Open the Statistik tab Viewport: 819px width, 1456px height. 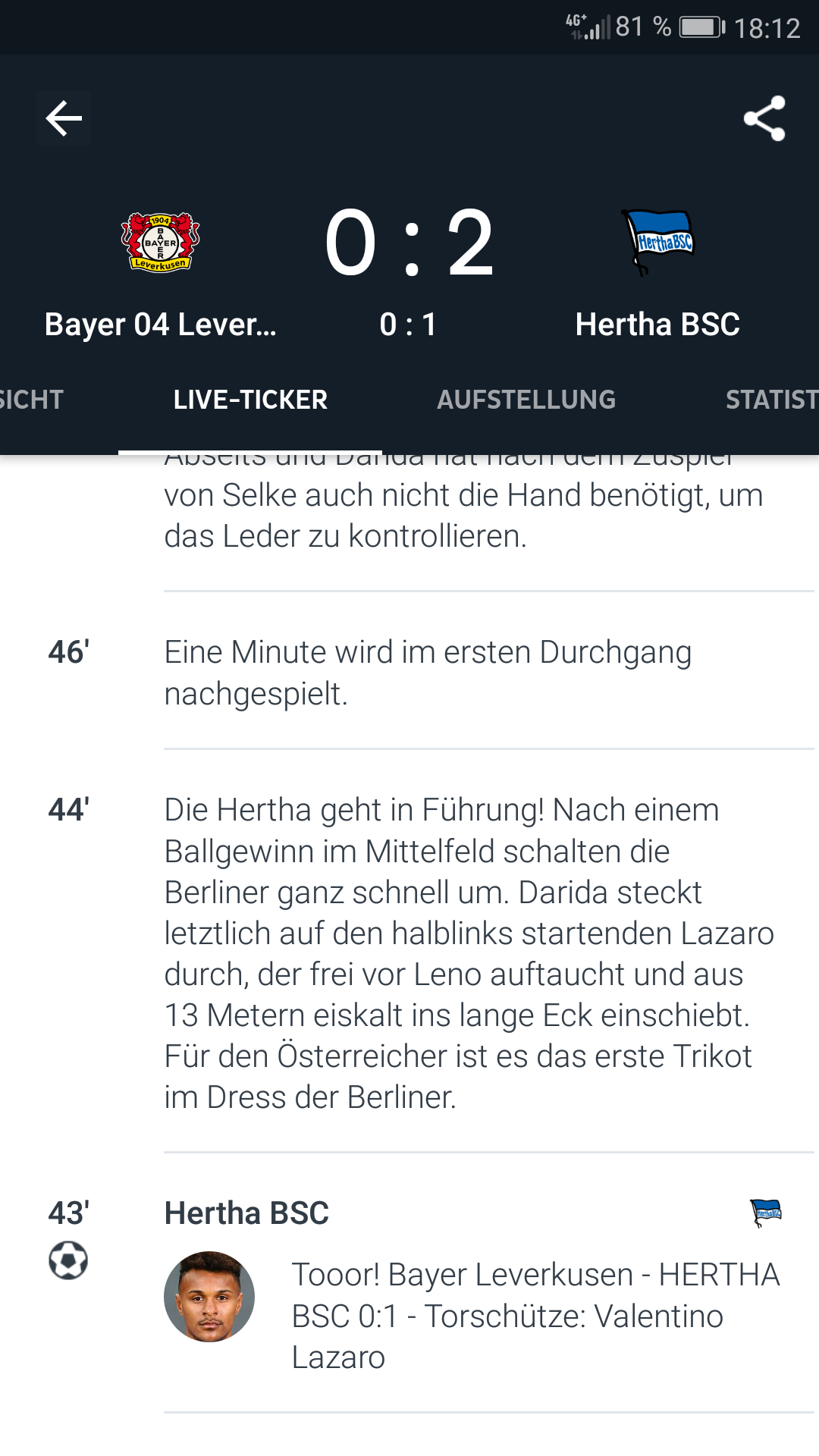click(x=772, y=400)
